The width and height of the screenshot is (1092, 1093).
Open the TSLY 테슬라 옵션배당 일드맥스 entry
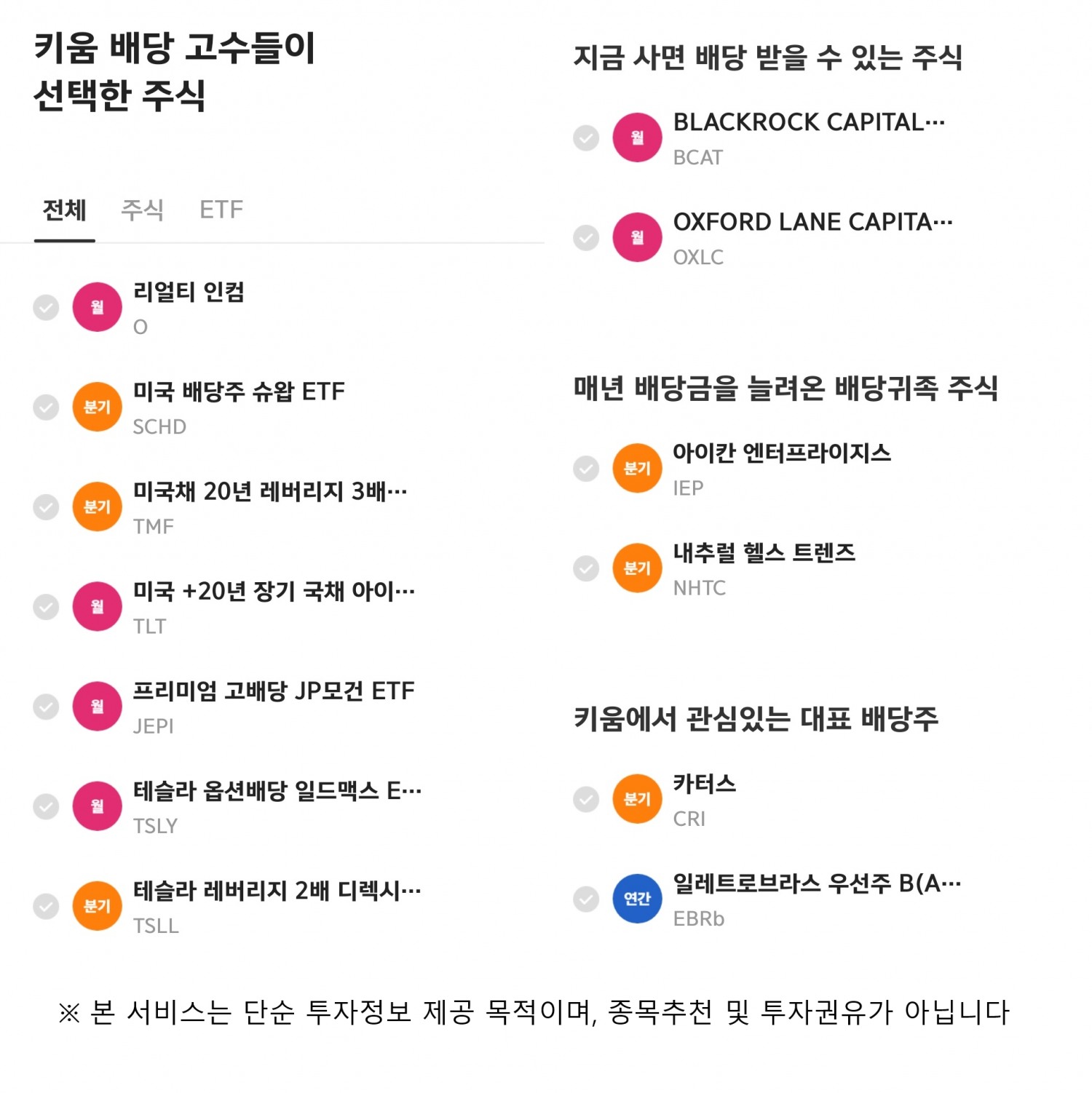(278, 790)
